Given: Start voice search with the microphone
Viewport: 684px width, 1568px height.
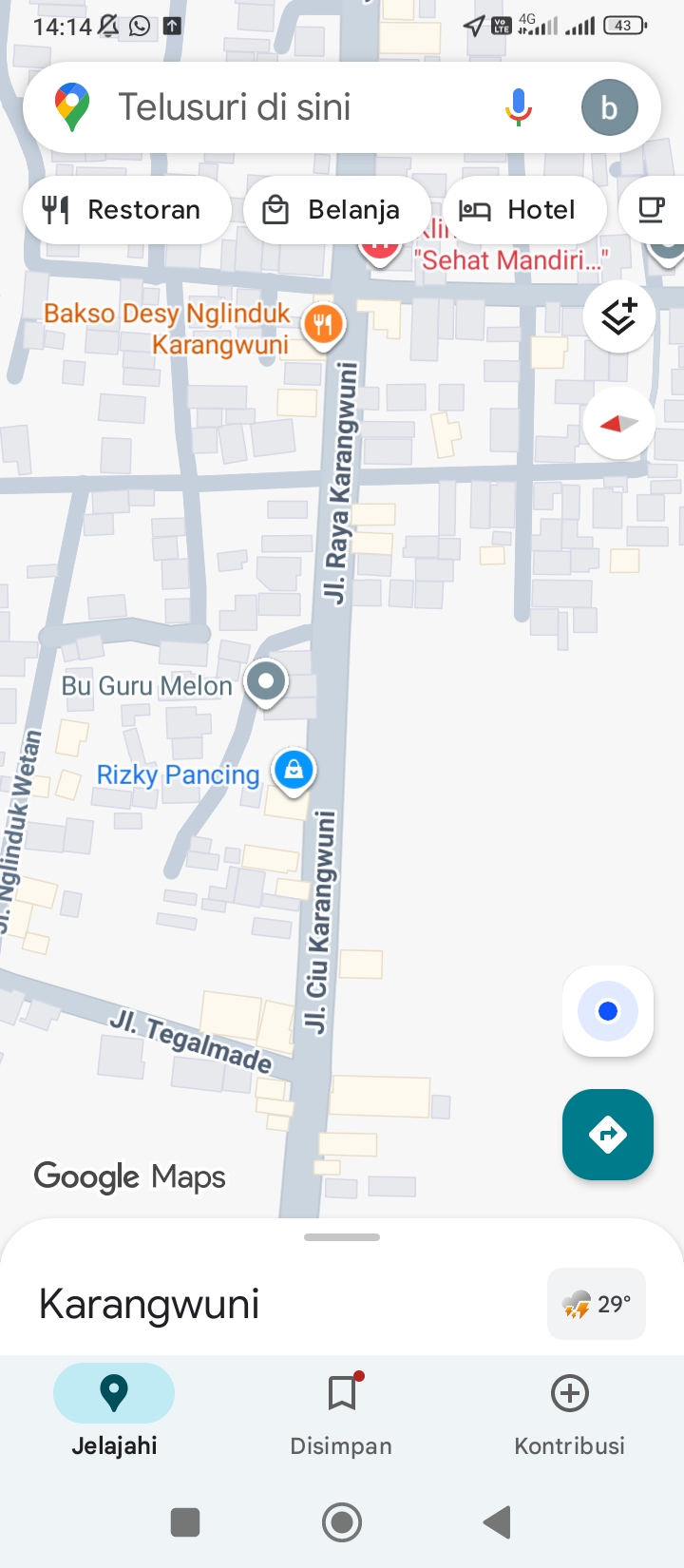Looking at the screenshot, I should click(x=519, y=107).
